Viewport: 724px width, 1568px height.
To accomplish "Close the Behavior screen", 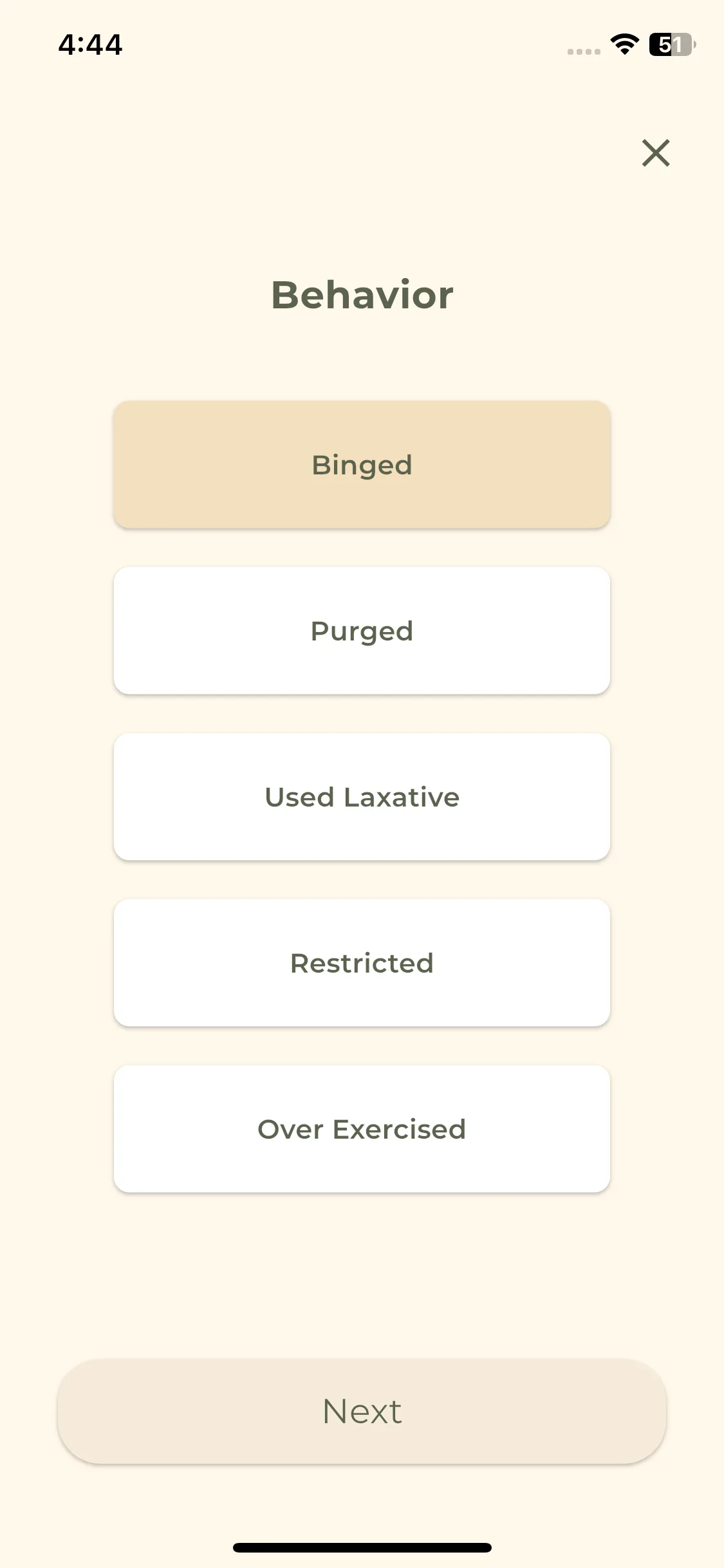I will [655, 153].
